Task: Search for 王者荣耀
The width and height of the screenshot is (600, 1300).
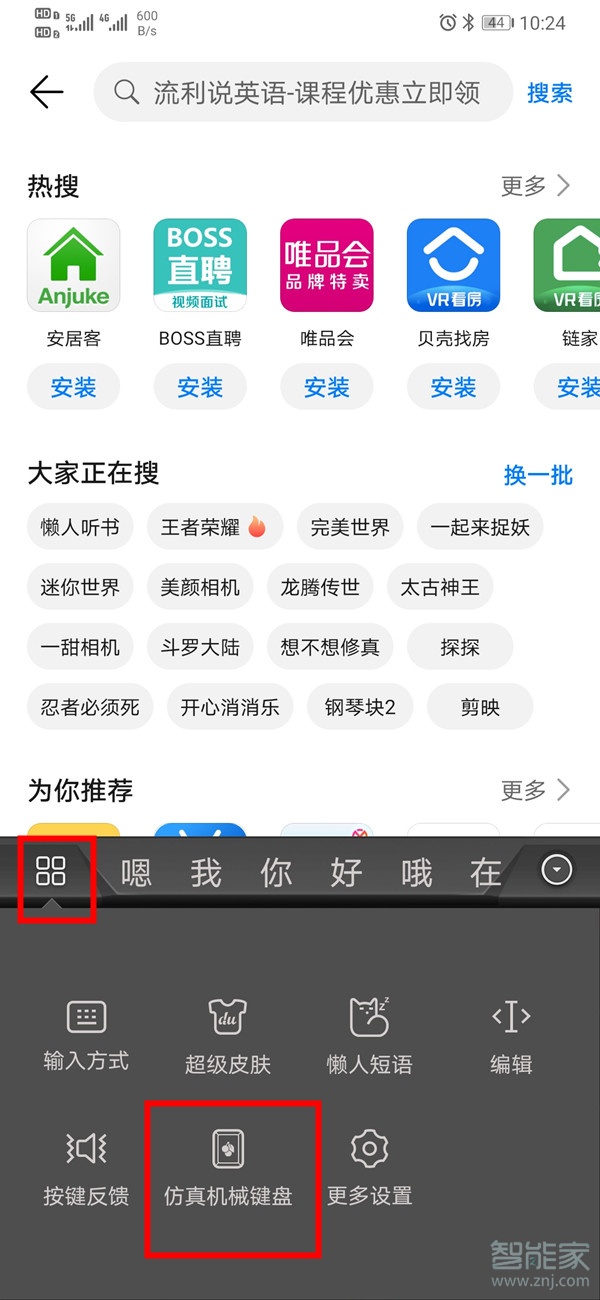Action: pyautogui.click(x=214, y=527)
